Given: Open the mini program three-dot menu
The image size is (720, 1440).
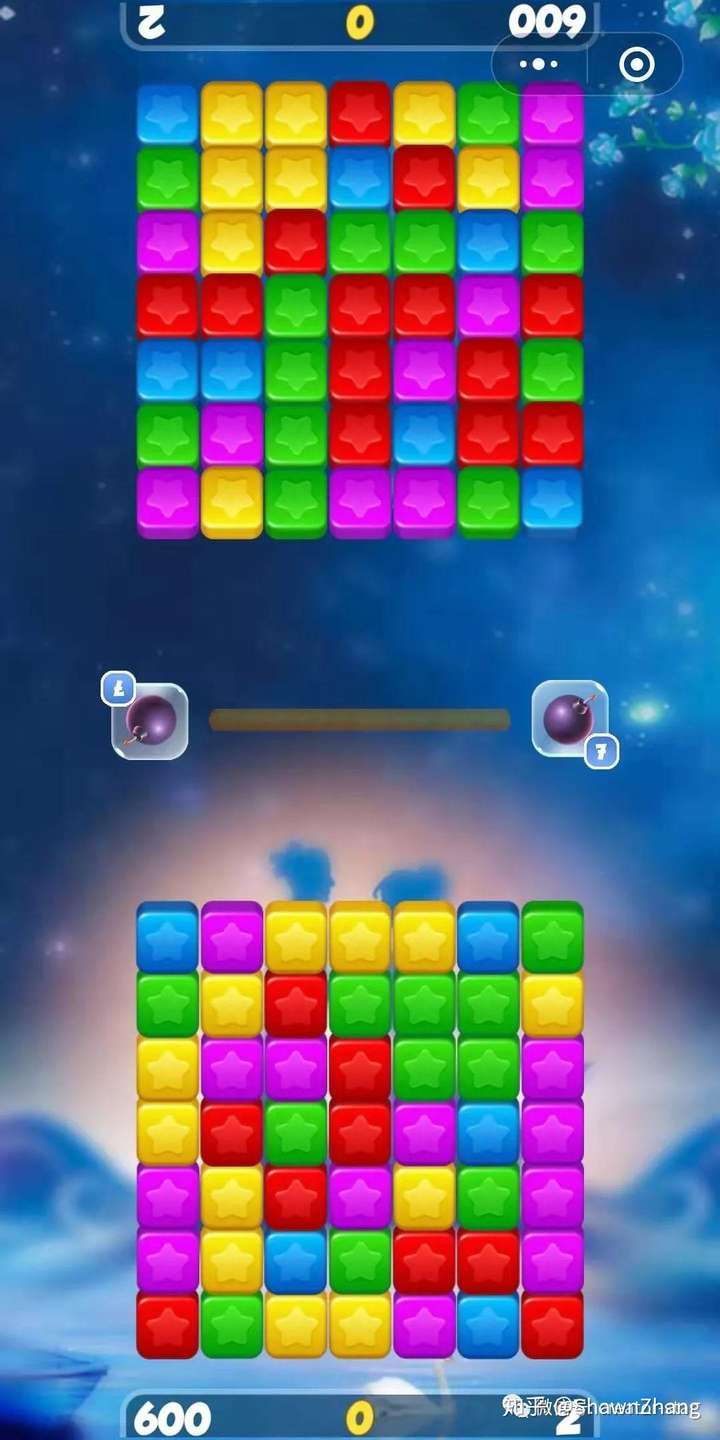Looking at the screenshot, I should point(538,65).
